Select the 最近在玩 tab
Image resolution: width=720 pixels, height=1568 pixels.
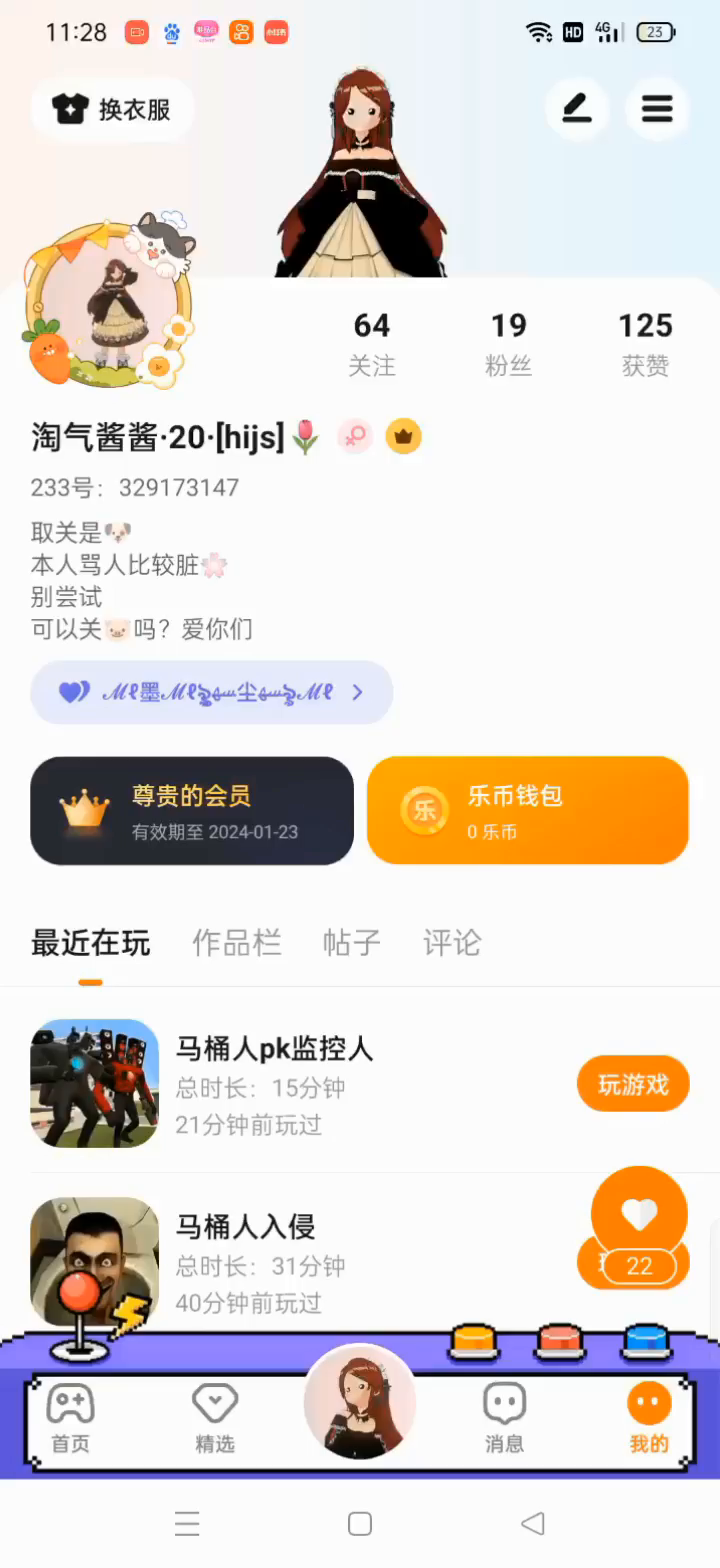(x=90, y=942)
